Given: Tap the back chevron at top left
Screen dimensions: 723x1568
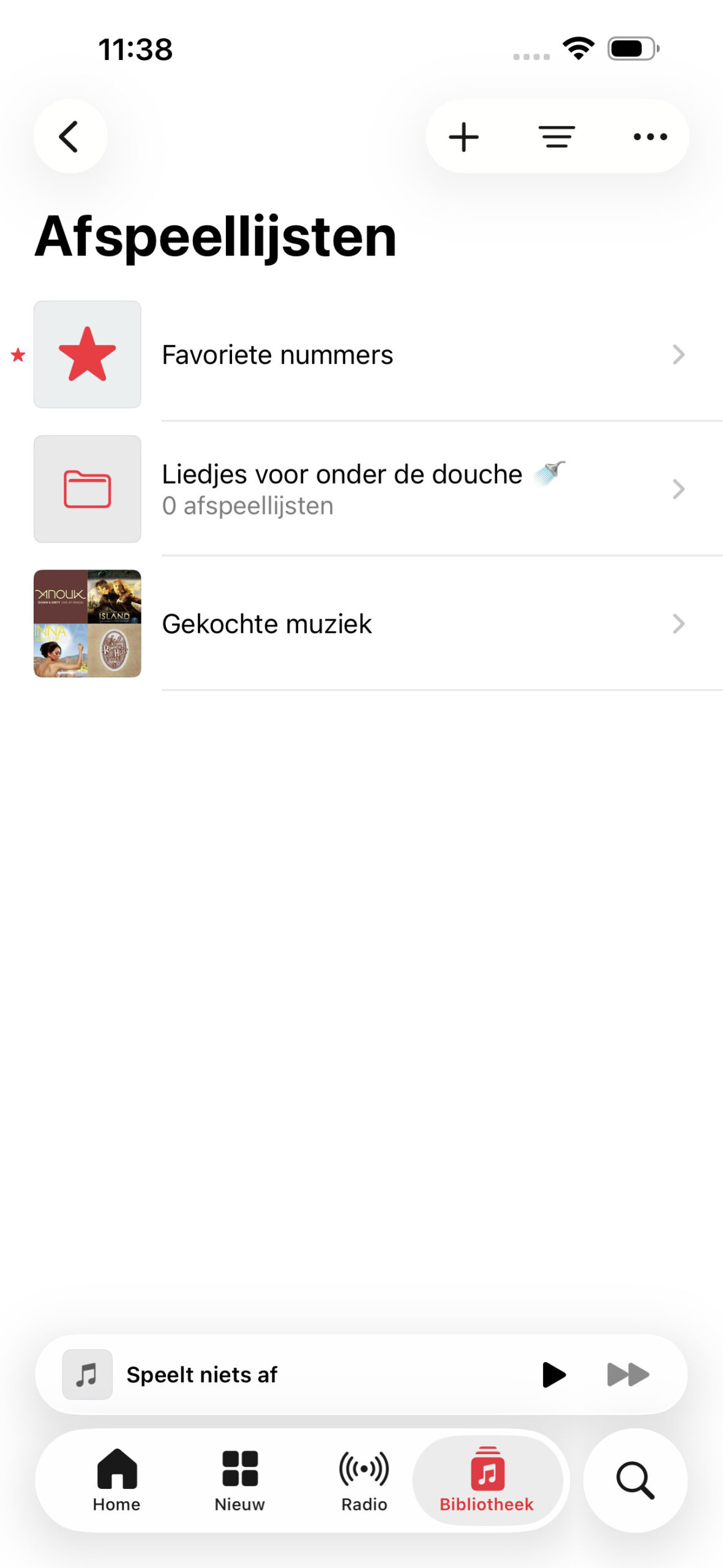Looking at the screenshot, I should pos(70,137).
